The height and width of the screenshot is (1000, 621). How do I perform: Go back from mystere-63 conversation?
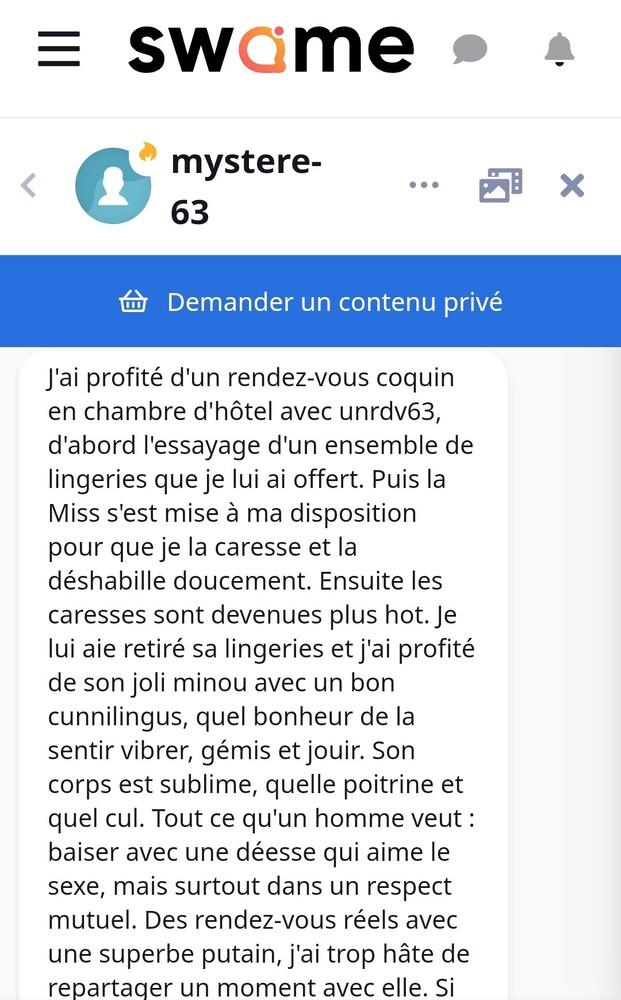[x=29, y=185]
